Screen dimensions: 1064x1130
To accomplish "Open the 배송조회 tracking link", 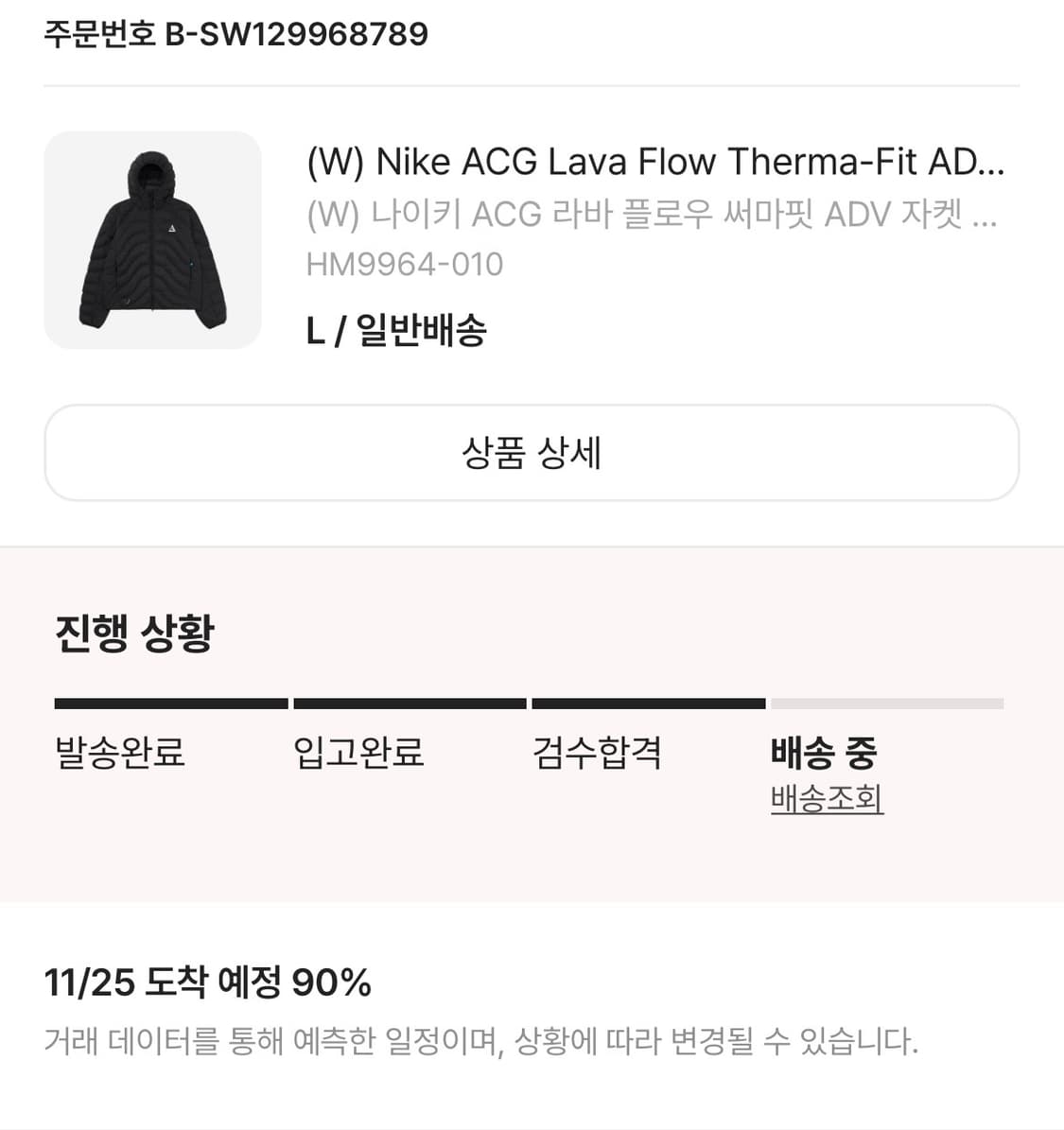I will pyautogui.click(x=826, y=799).
